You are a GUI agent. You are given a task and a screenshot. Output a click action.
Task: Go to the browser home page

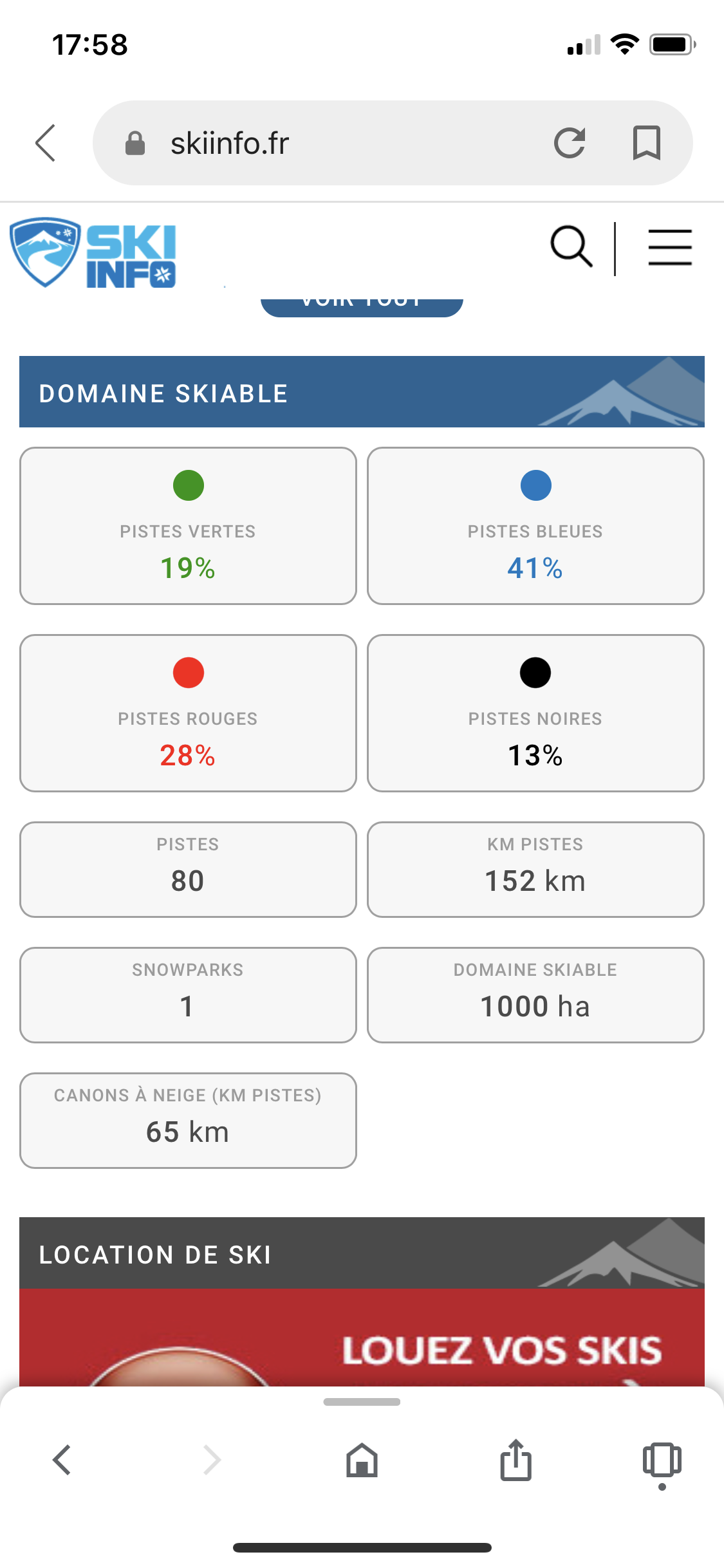click(x=362, y=1460)
